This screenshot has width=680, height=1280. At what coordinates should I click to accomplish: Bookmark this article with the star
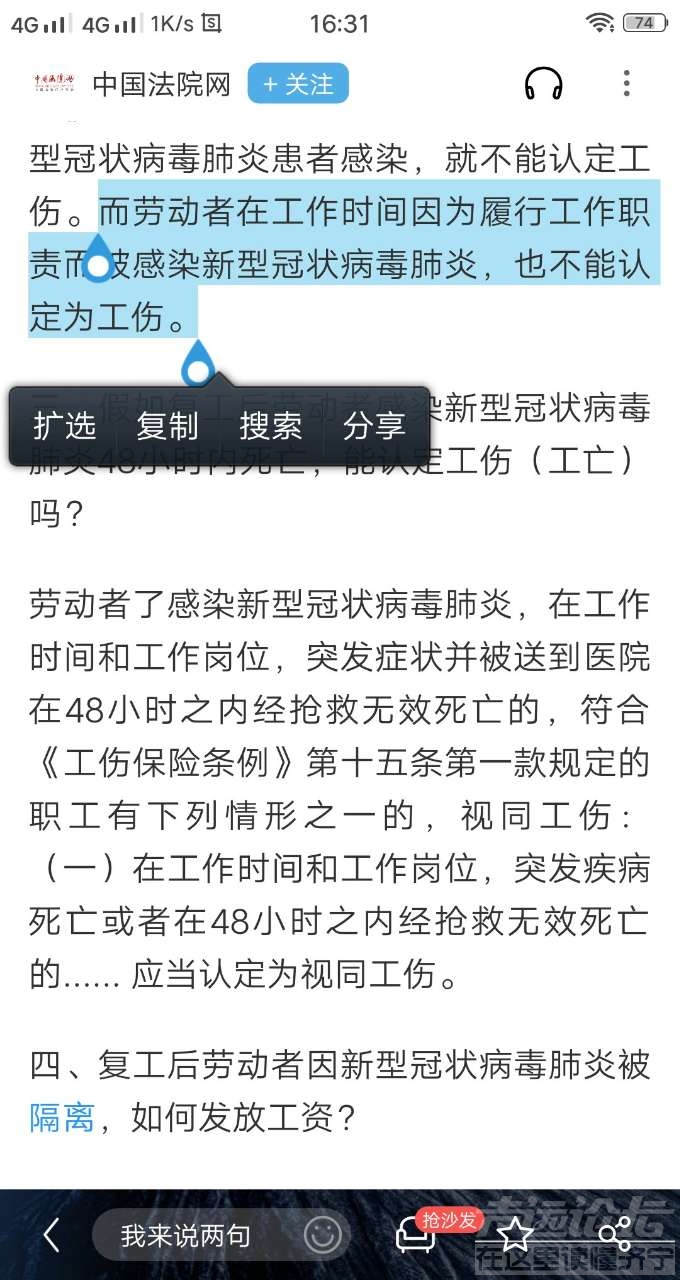pos(515,1235)
